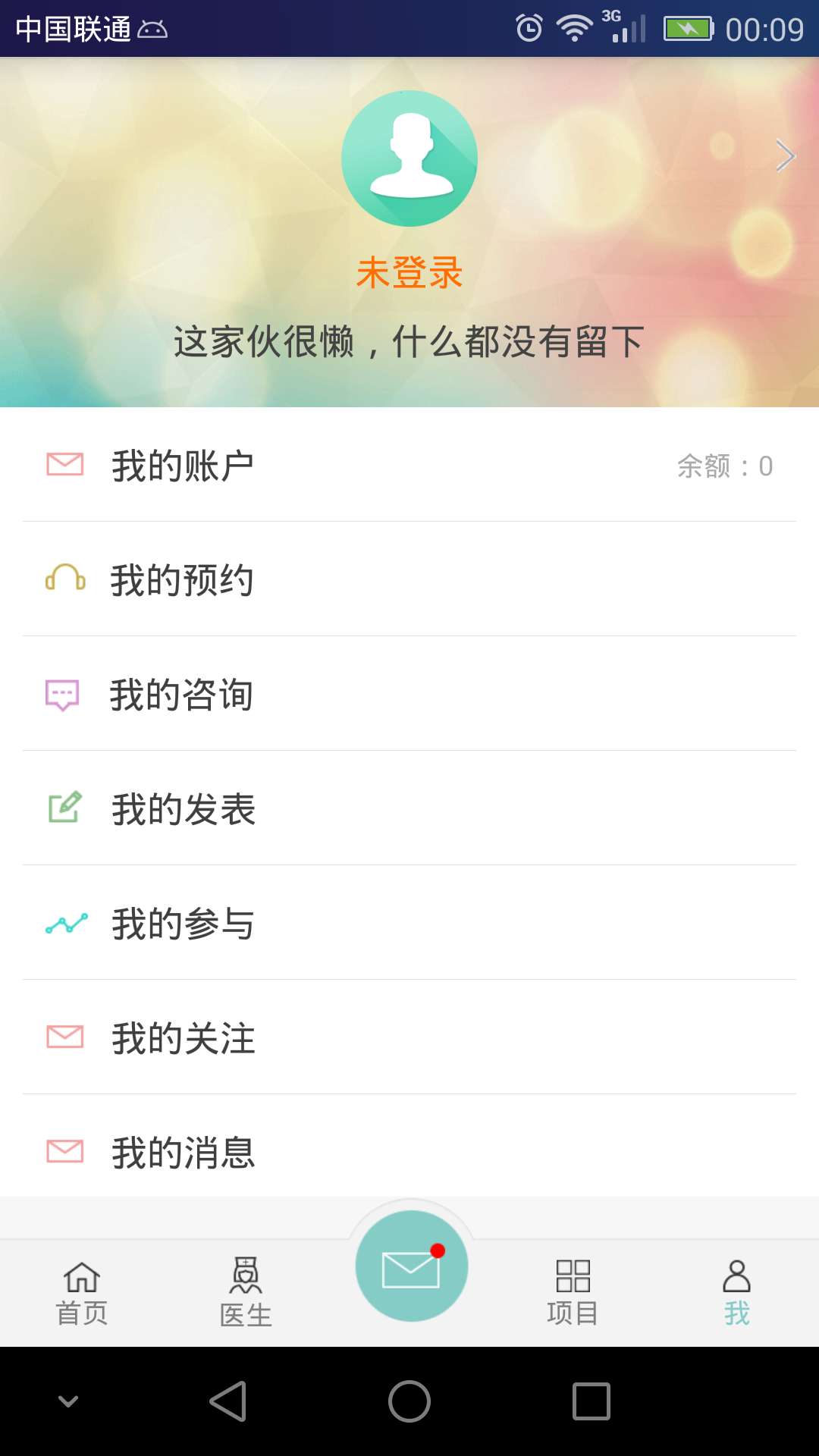Open profile details via the right chevron
819x1456 pixels.
(x=785, y=156)
